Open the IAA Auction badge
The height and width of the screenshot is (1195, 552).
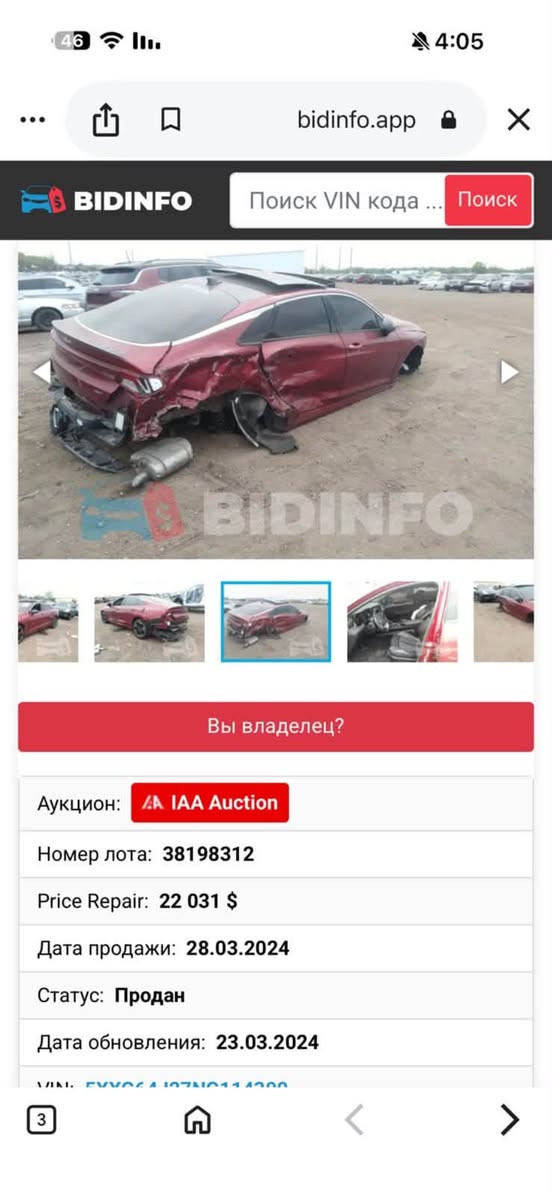tap(210, 803)
